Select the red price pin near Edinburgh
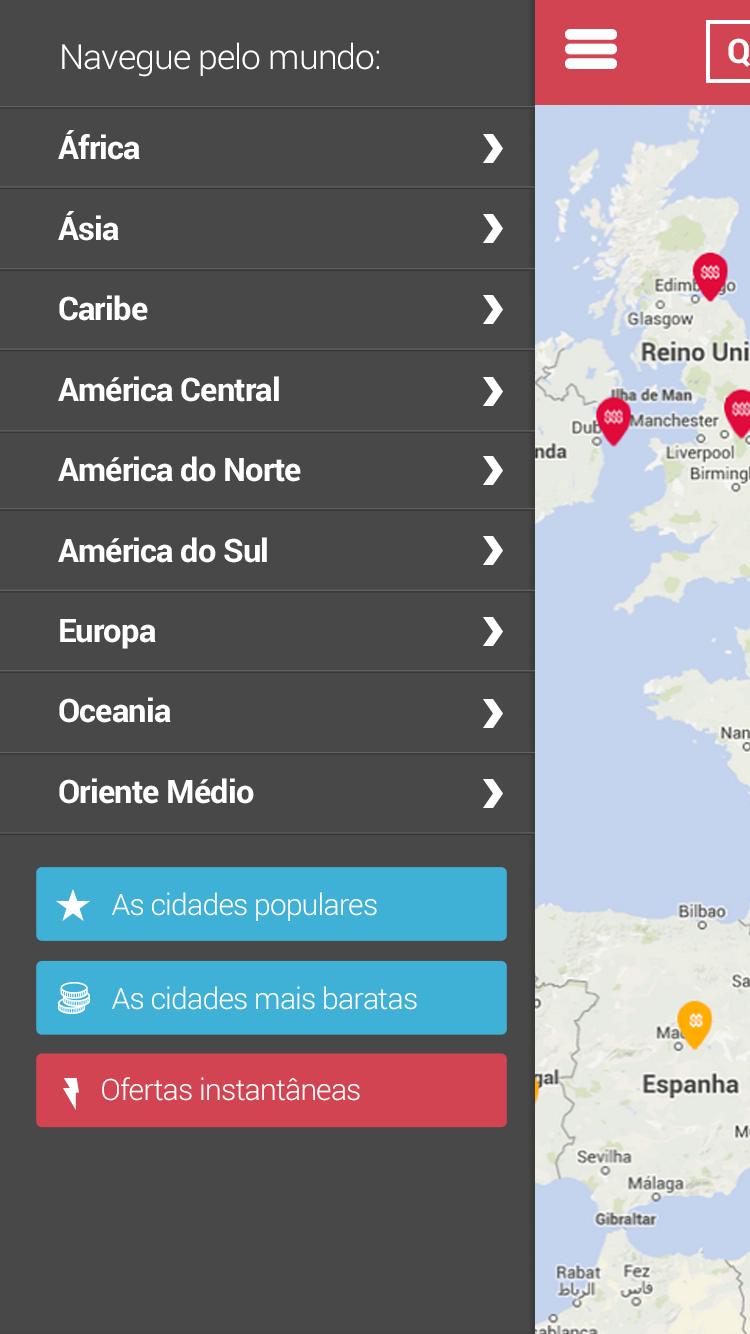 (708, 272)
